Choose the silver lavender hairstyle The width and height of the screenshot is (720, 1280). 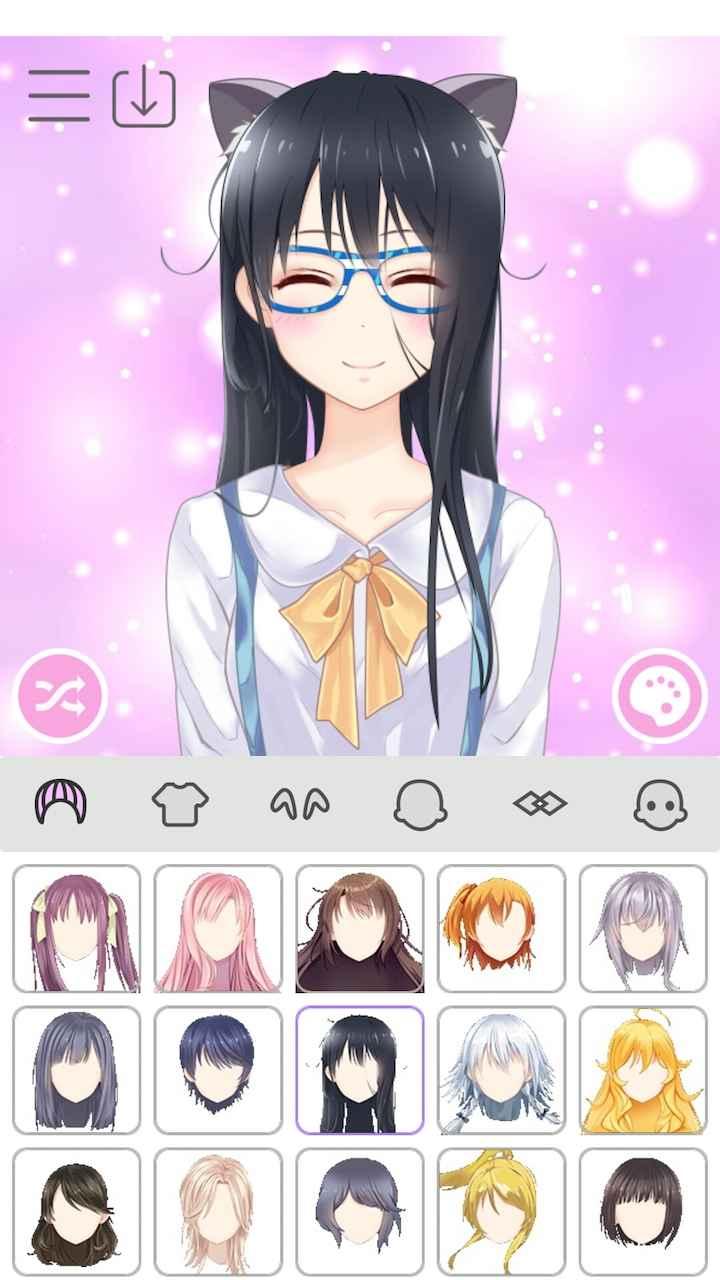(x=643, y=929)
